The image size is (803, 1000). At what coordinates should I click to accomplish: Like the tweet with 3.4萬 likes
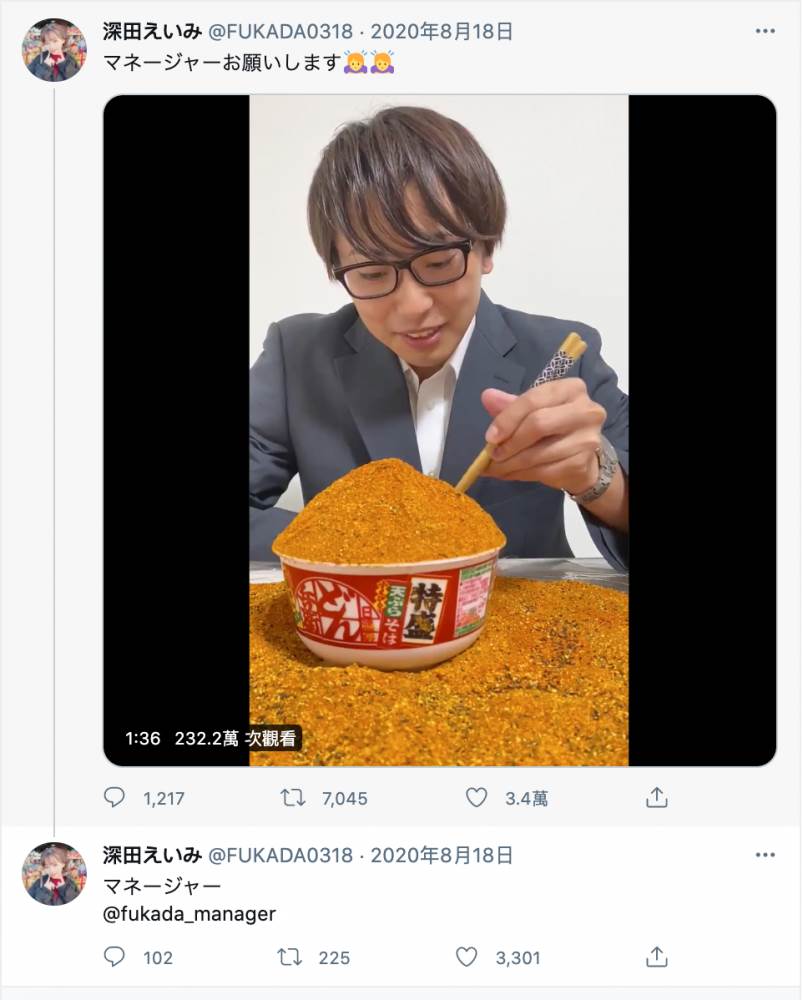pos(477,798)
